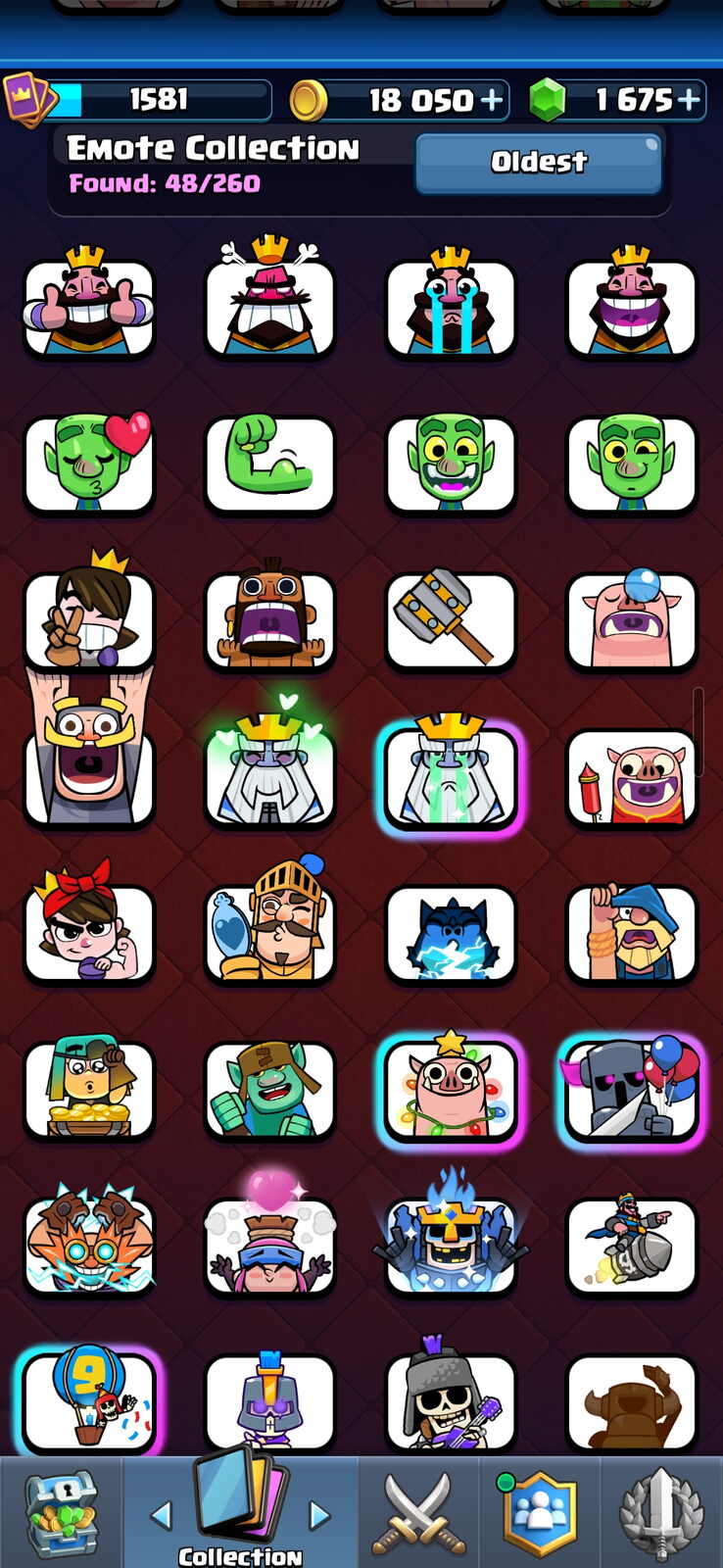Select the crying King emote
Image resolution: width=723 pixels, height=1568 pixels.
click(451, 304)
